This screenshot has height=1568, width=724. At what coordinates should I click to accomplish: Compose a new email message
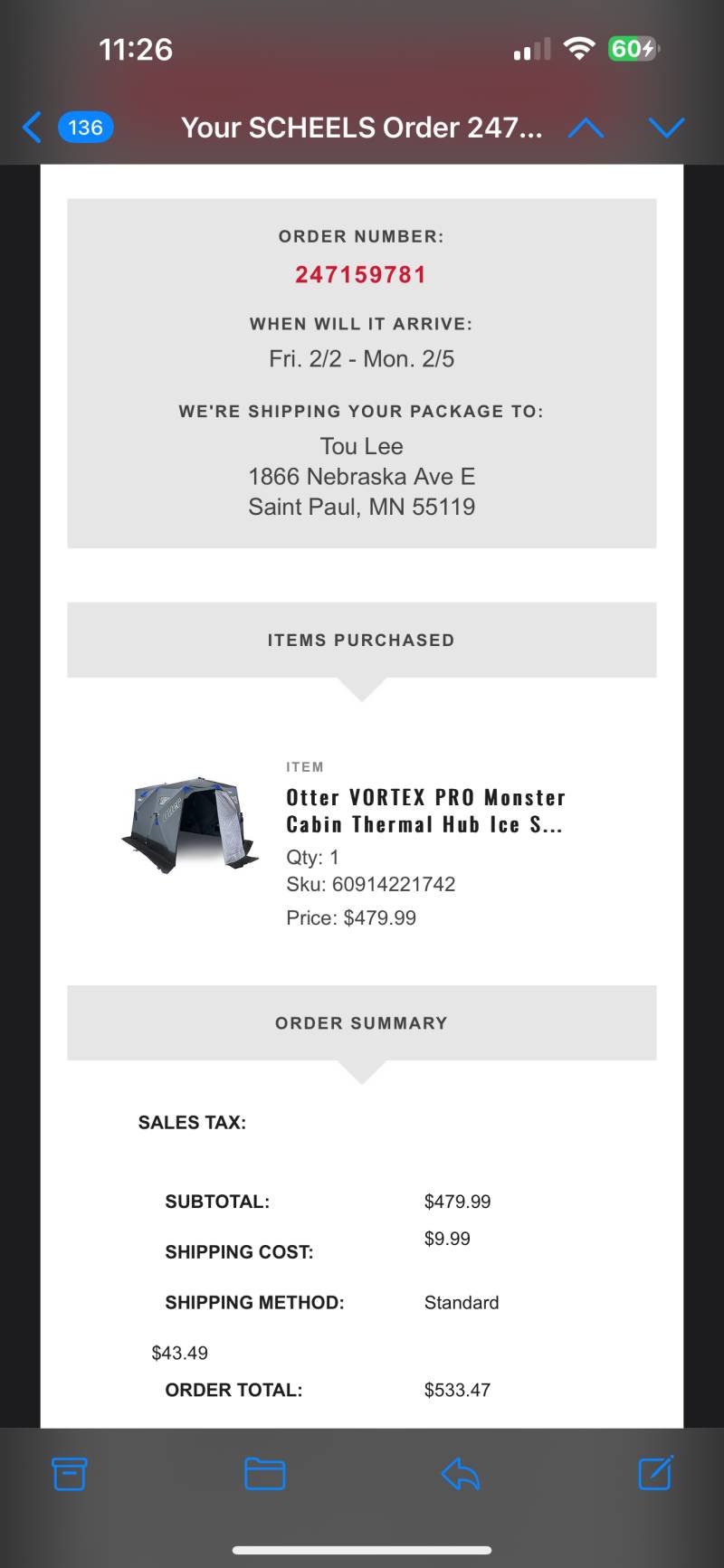click(655, 1473)
